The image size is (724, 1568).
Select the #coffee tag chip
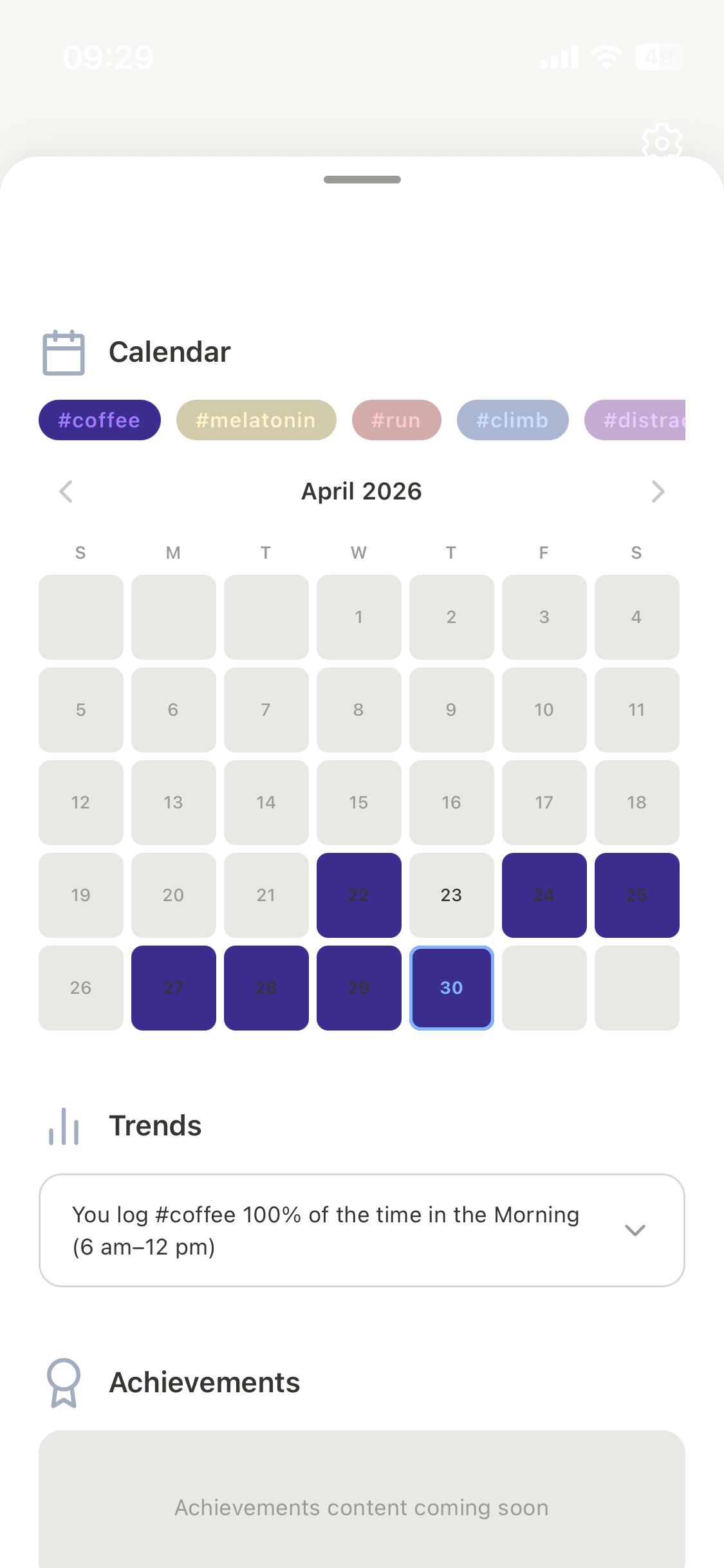coord(100,420)
